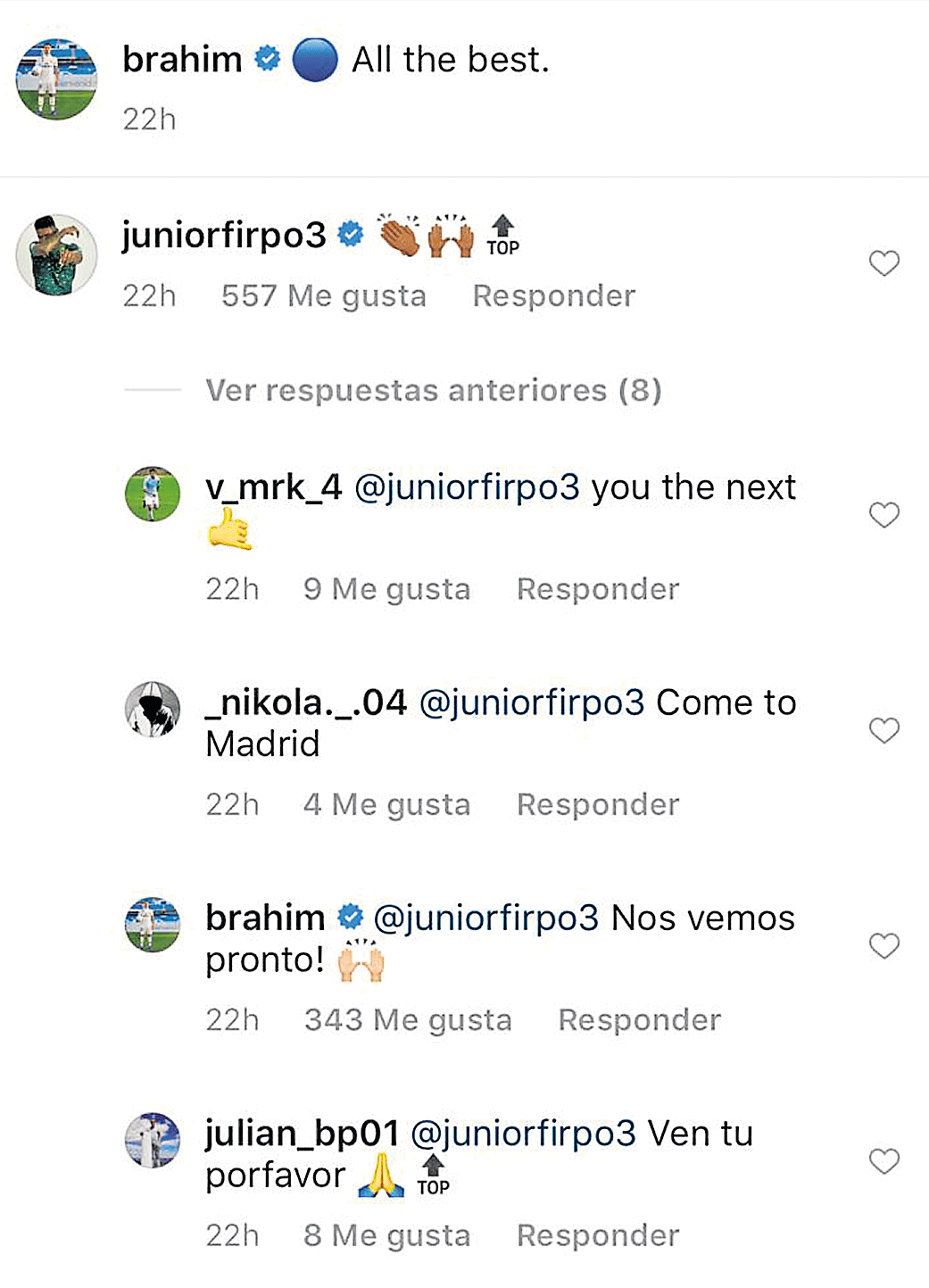Open brahim's avatar at the post caption
The image size is (929, 1288).
(x=56, y=79)
